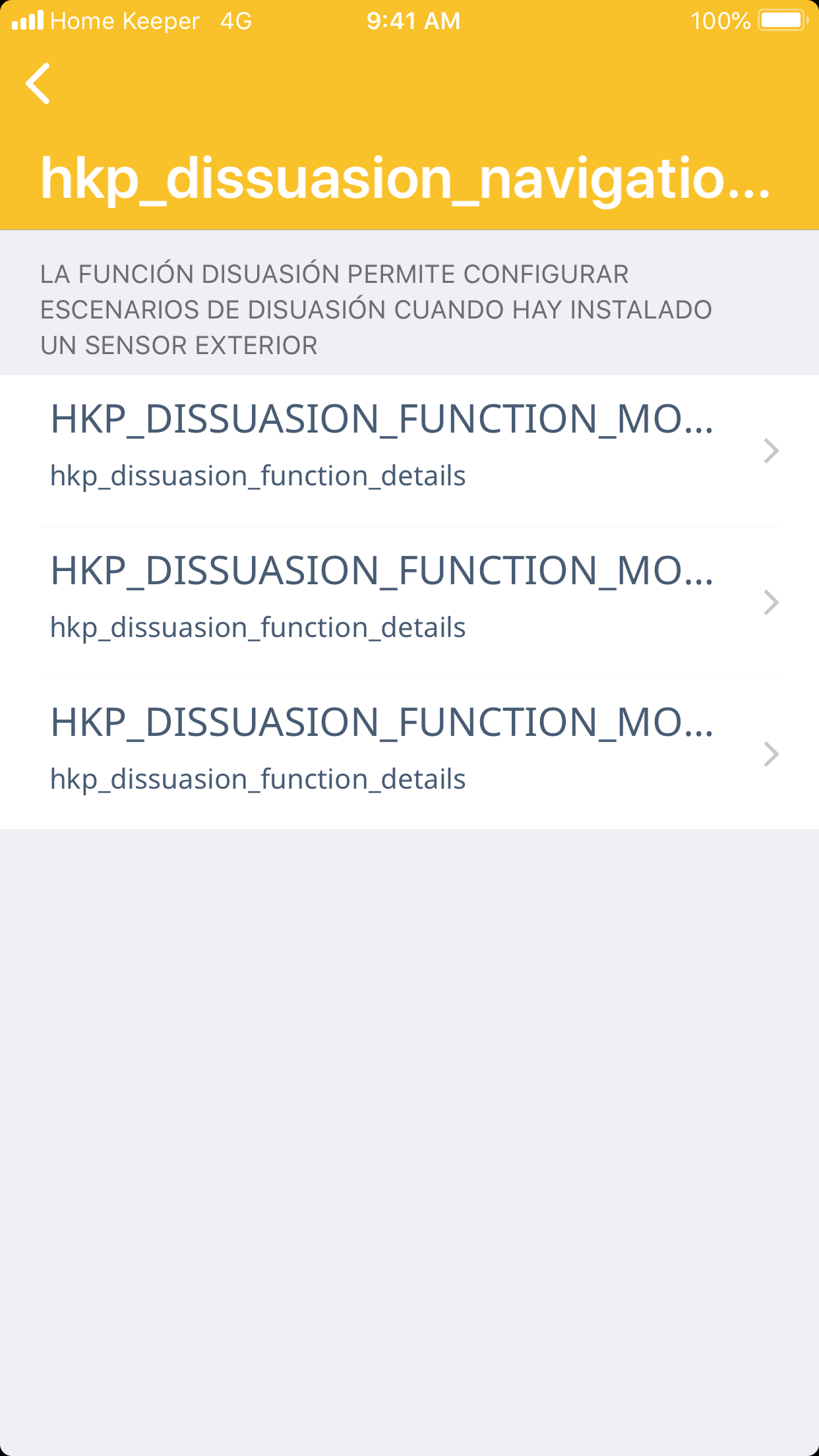The image size is (819, 1456).
Task: Open the first HKP_DISSUASION_FUNCTION_MO... row
Action: (409, 450)
